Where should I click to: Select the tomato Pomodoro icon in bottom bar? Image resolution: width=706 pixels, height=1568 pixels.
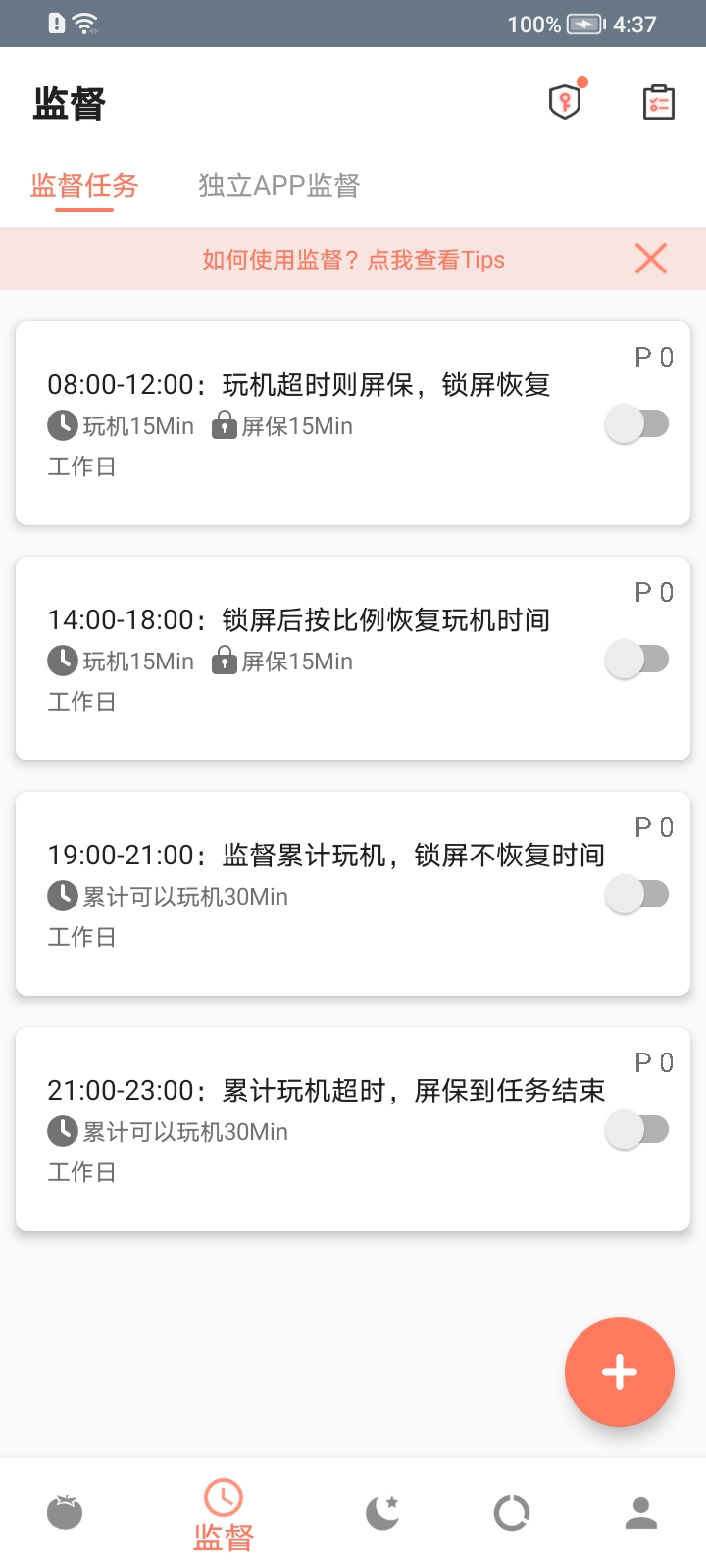(x=64, y=1512)
